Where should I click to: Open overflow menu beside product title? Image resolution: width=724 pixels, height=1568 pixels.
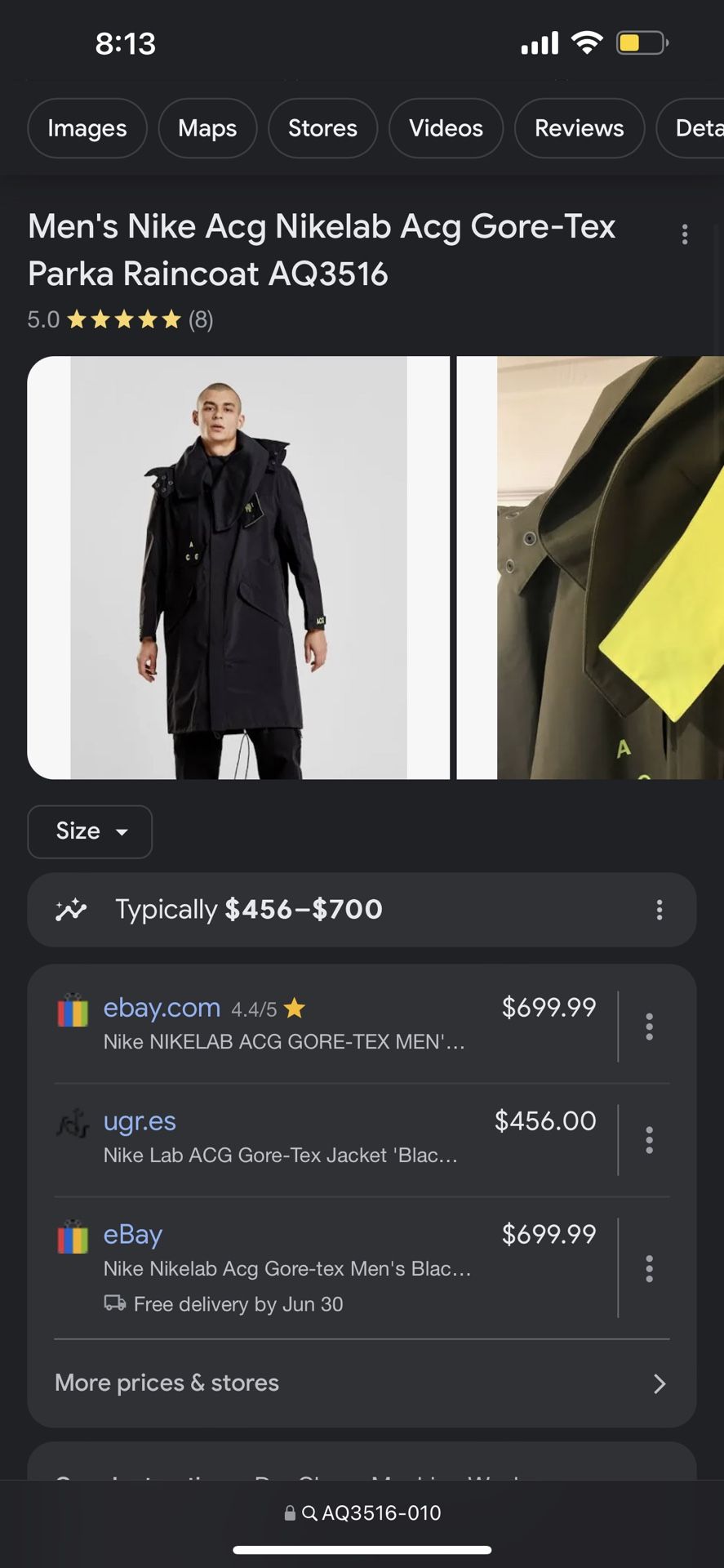point(685,234)
